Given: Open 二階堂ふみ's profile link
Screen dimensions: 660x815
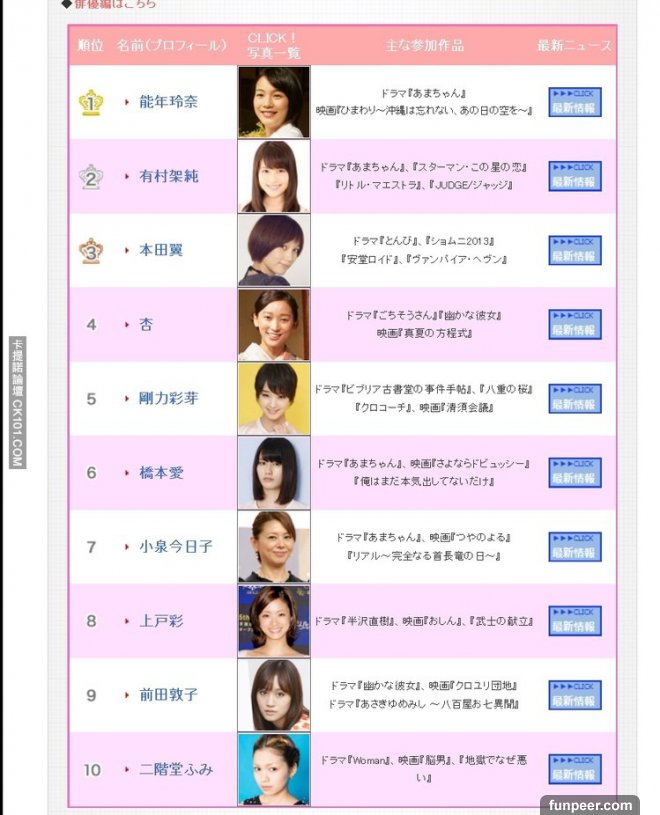Looking at the screenshot, I should pos(175,769).
